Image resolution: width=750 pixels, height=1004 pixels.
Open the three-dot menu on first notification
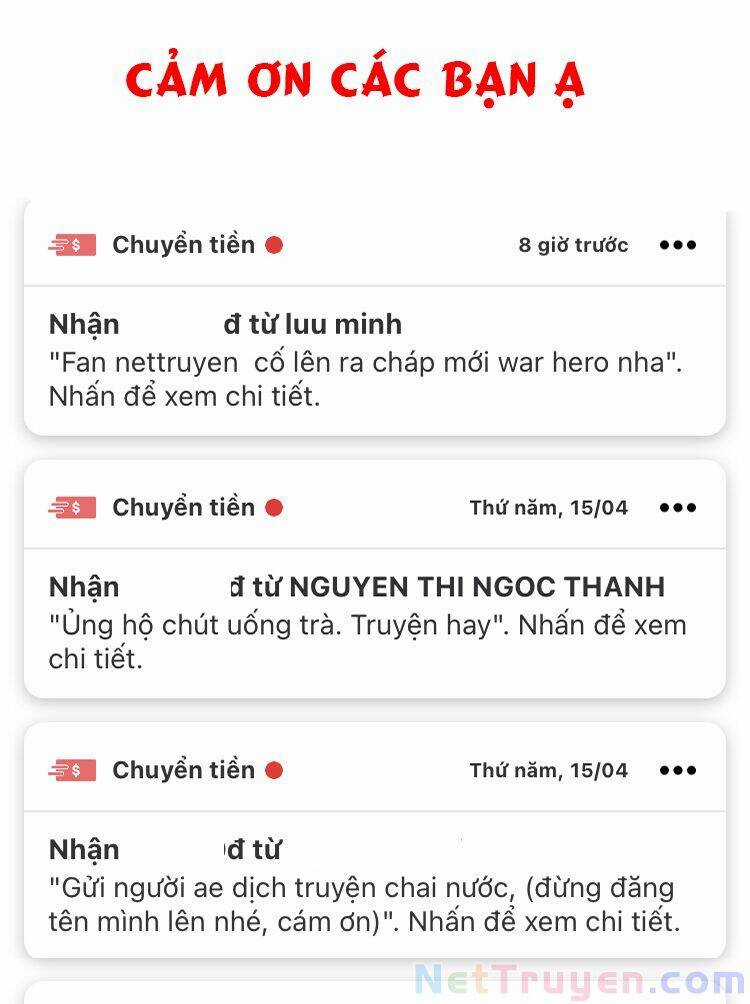coord(678,245)
